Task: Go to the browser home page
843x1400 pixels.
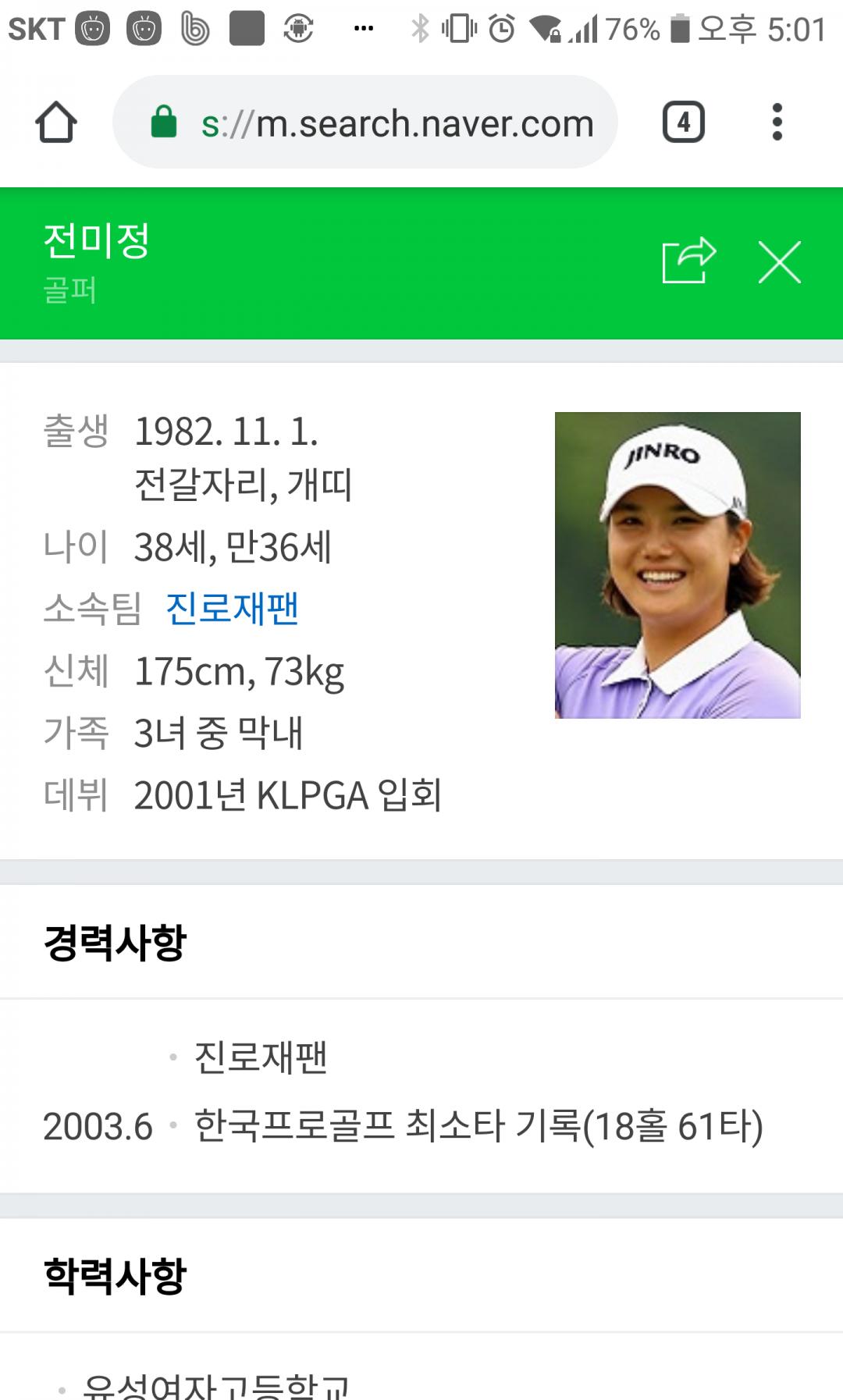Action: tap(56, 123)
